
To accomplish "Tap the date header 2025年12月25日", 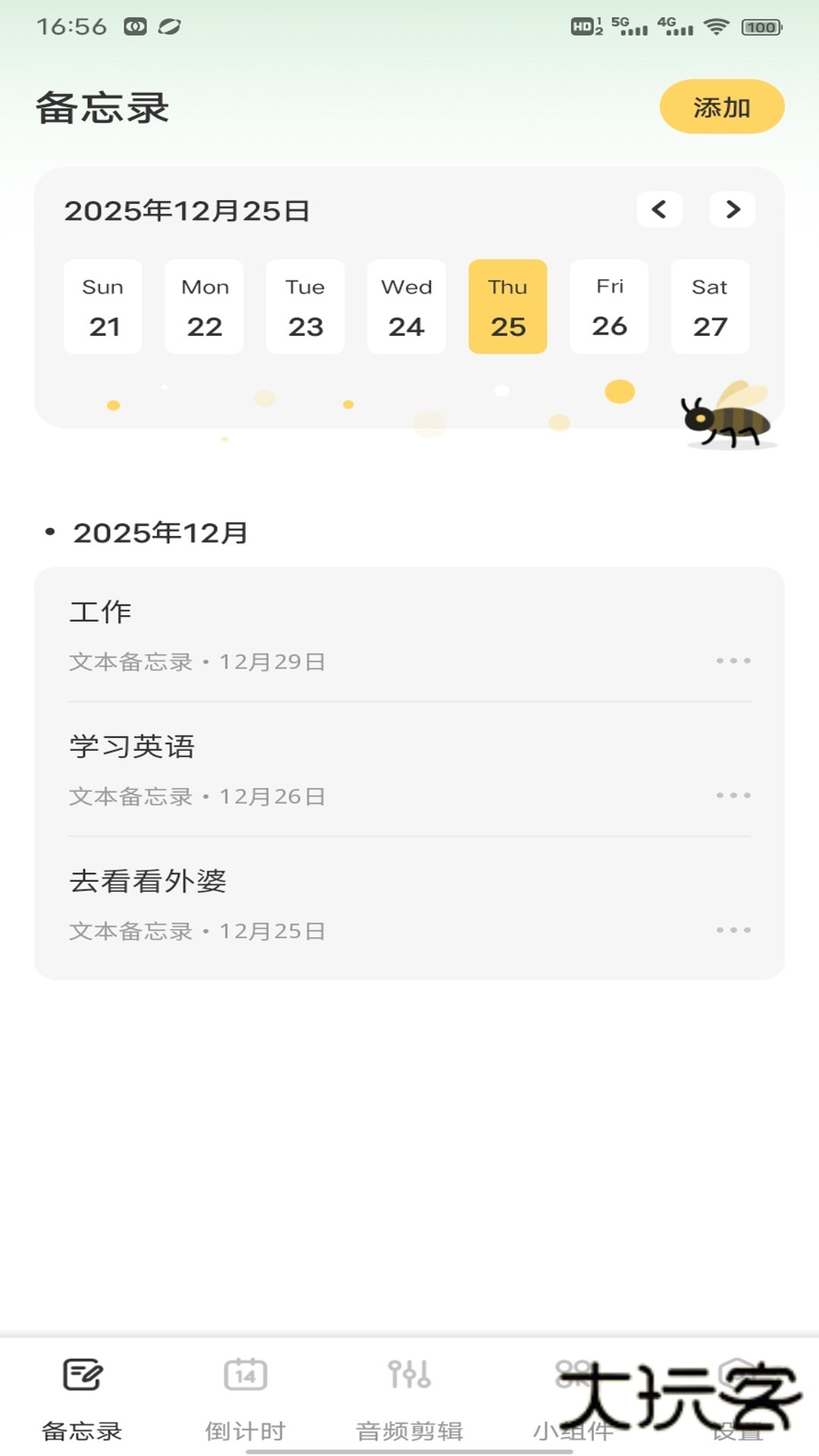I will point(187,210).
